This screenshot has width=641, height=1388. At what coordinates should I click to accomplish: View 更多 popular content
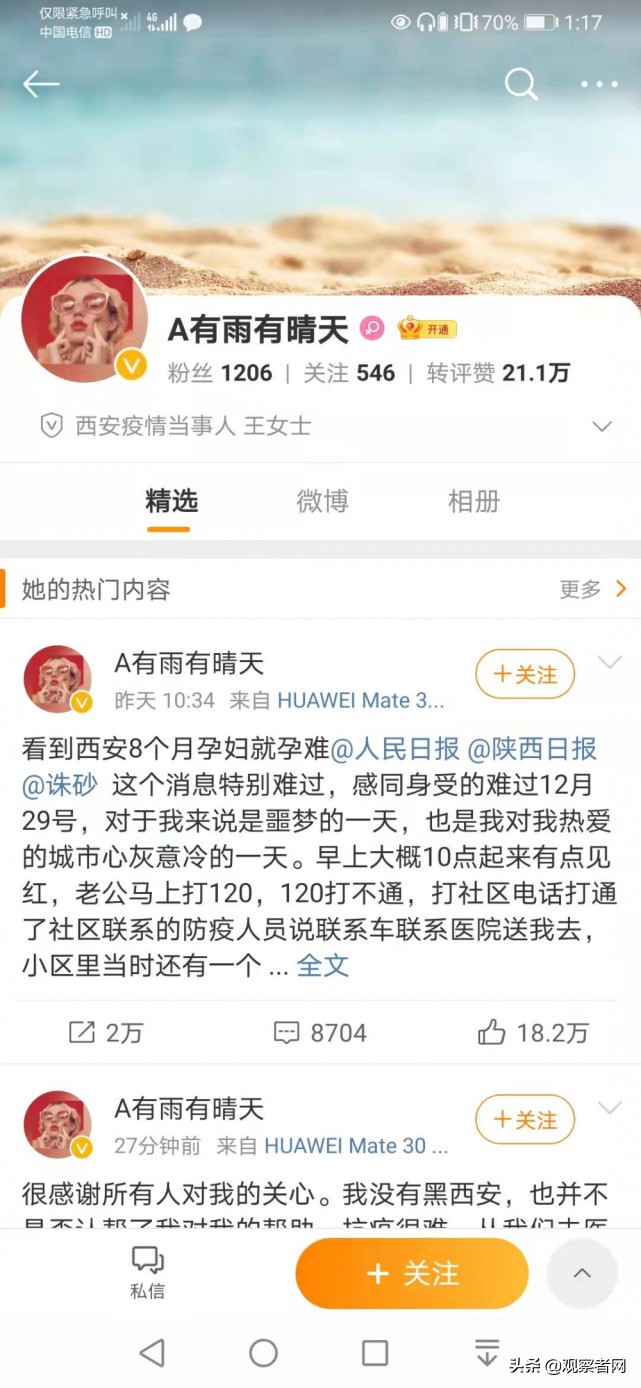click(x=592, y=589)
